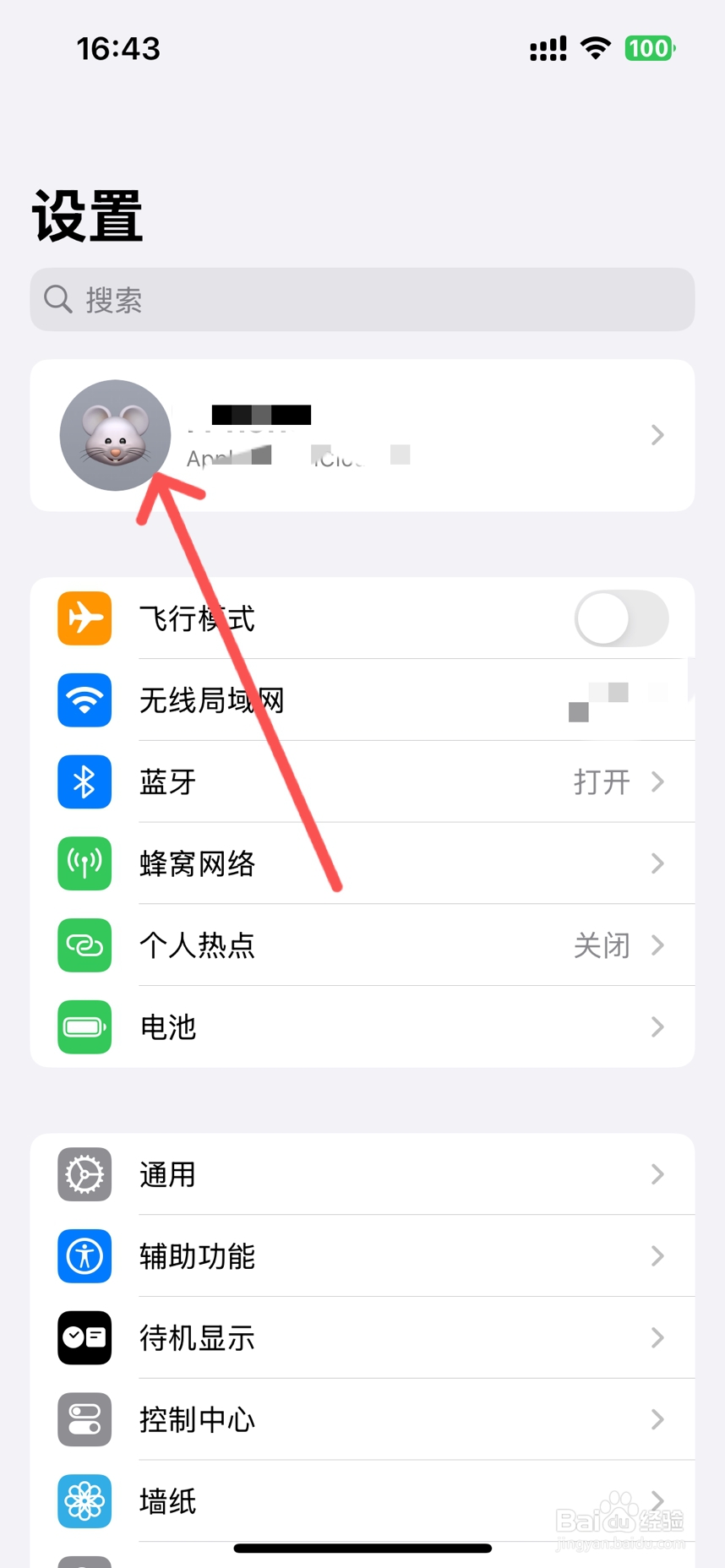Tap the mouse Memoji profile picture
725x1568 pixels.
115,435
